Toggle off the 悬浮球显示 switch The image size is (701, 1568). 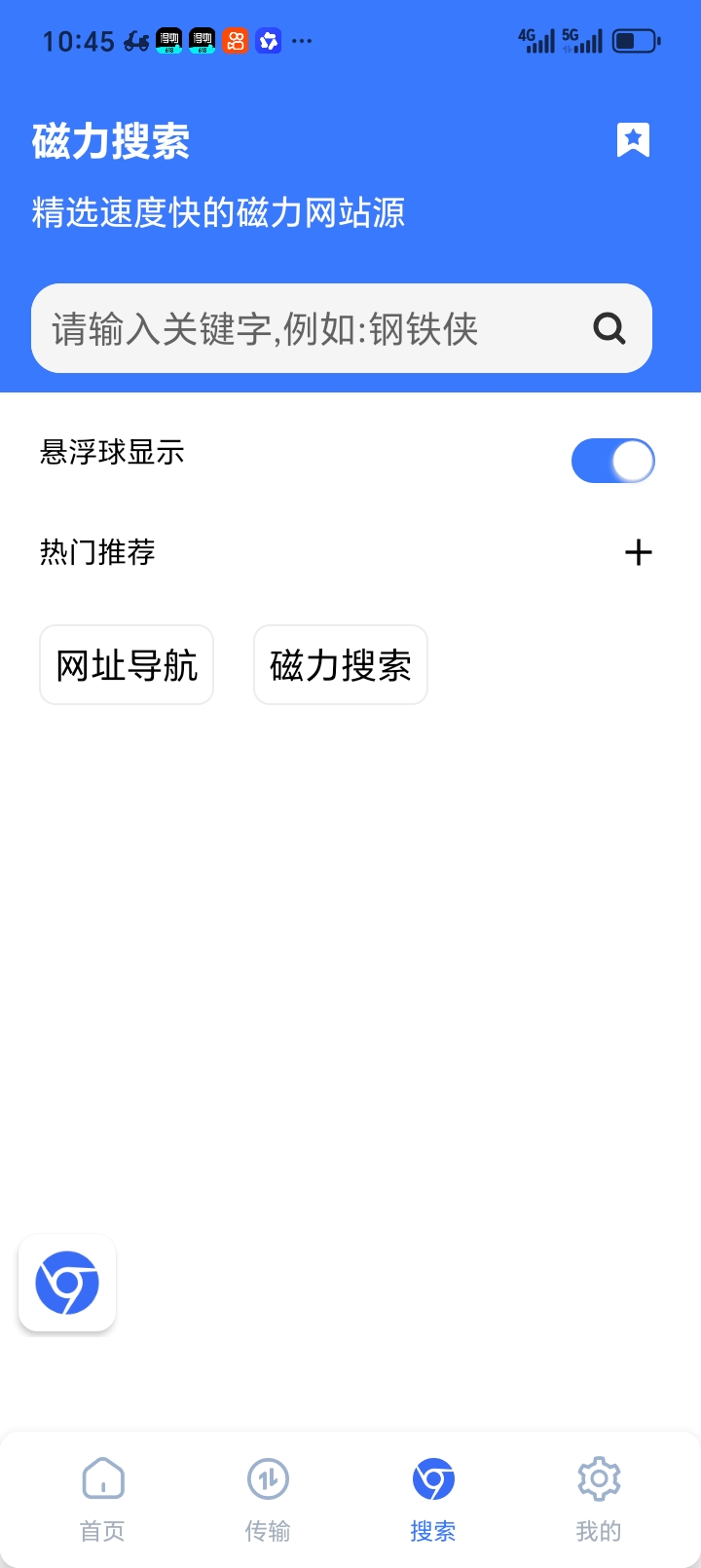coord(612,461)
